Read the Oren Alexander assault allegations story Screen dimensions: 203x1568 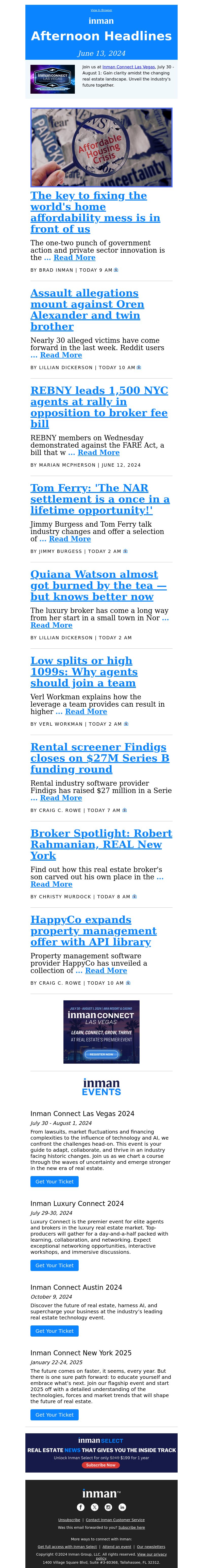pos(87,309)
